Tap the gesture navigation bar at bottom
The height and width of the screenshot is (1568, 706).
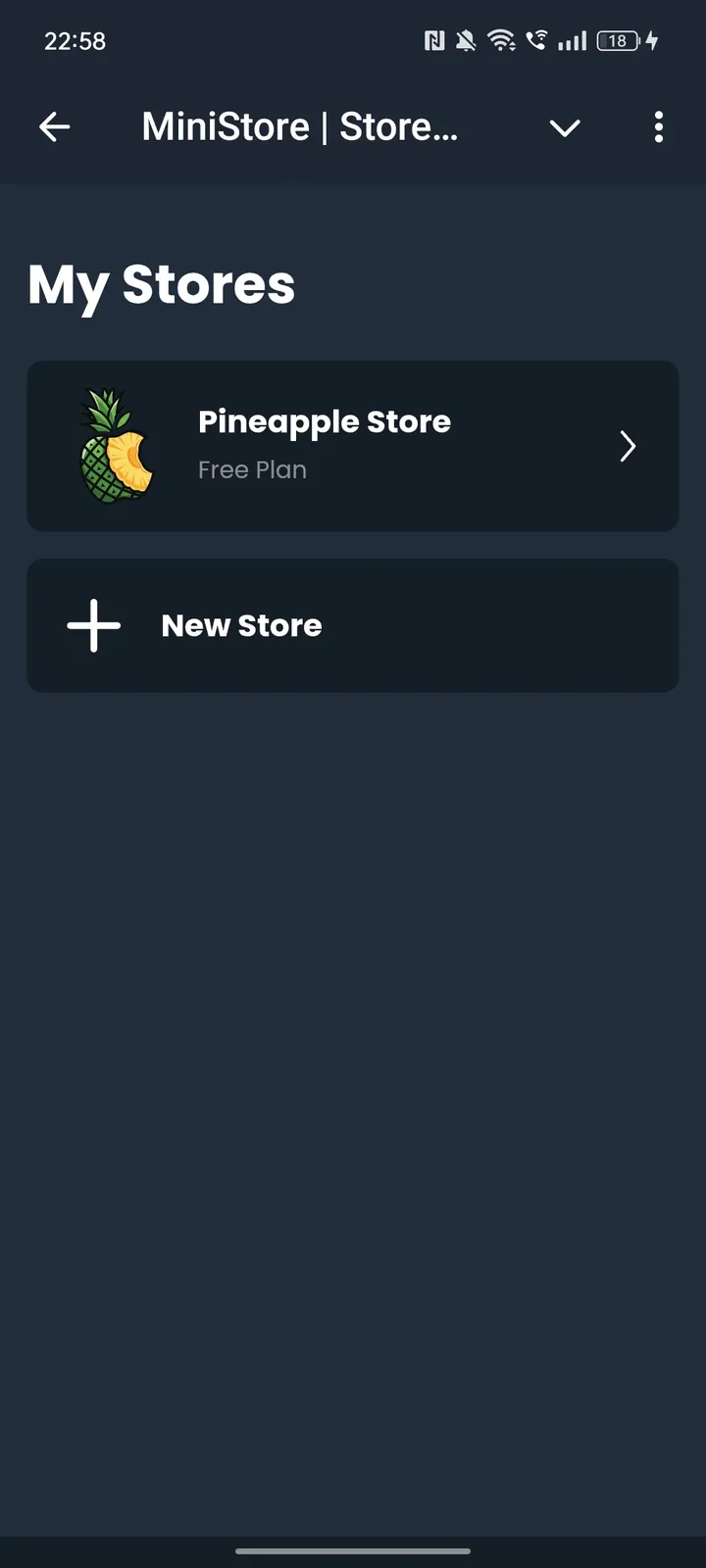pos(353,1551)
